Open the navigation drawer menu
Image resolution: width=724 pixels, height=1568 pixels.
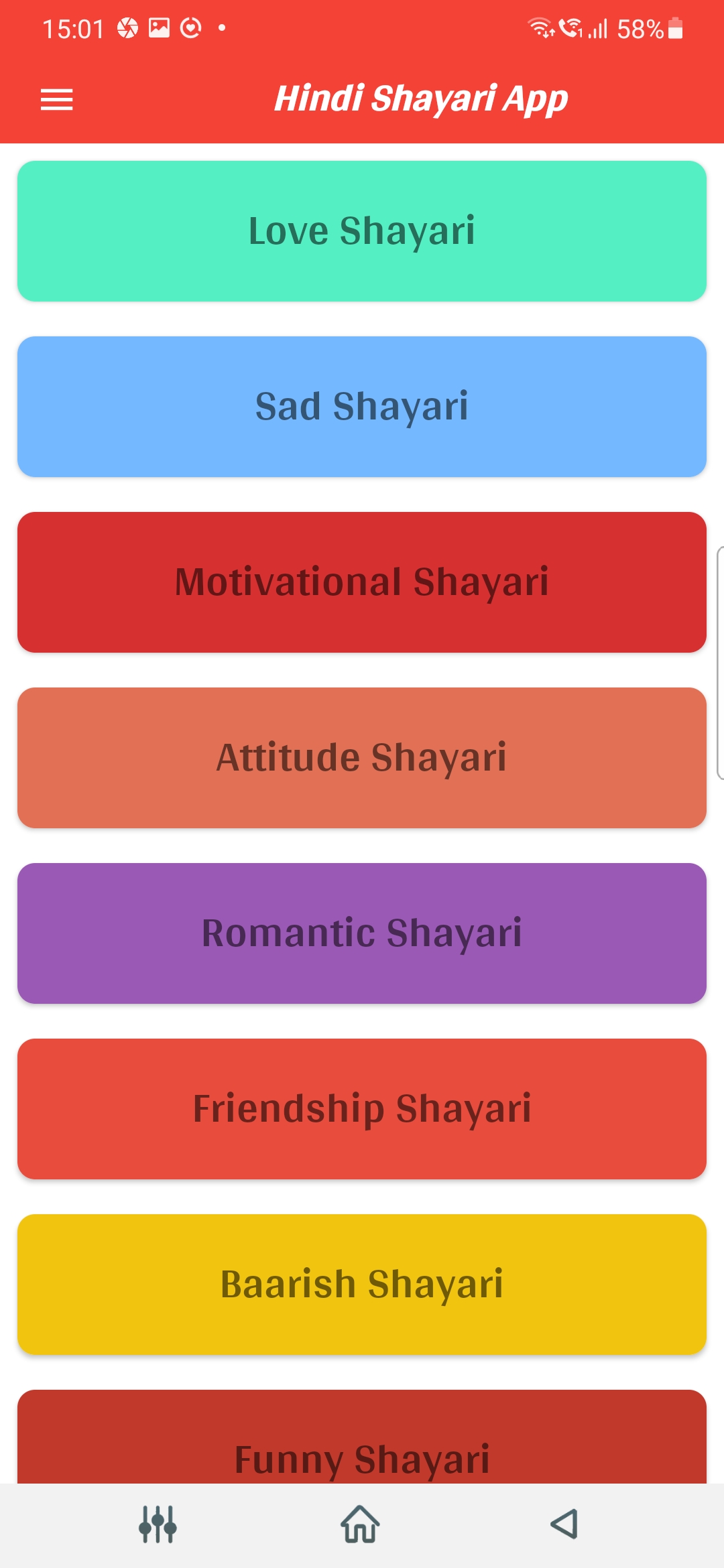click(x=56, y=99)
